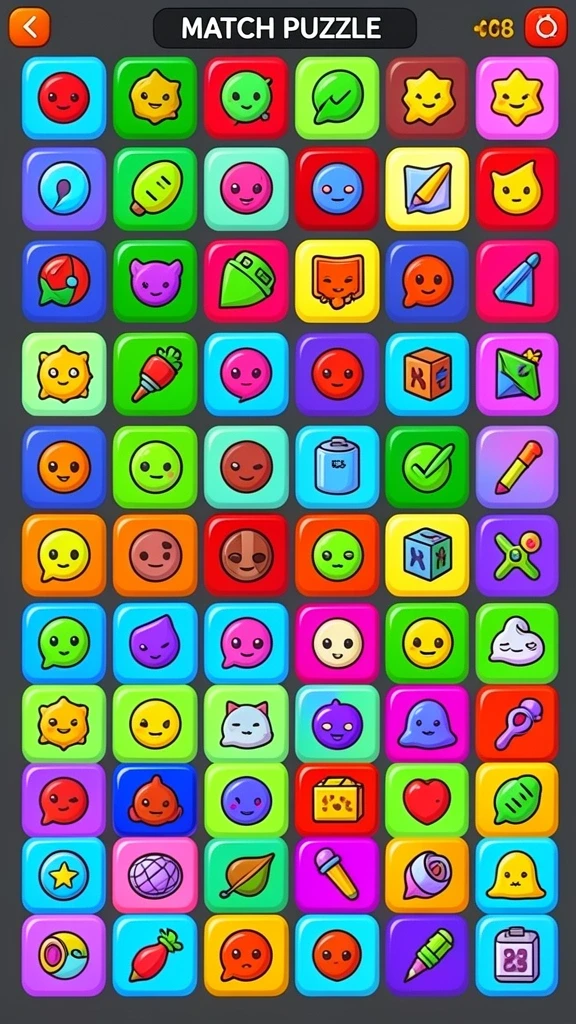The width and height of the screenshot is (576, 1024).
Task: Tap the yellow cat on red tile
Action: click(x=517, y=189)
